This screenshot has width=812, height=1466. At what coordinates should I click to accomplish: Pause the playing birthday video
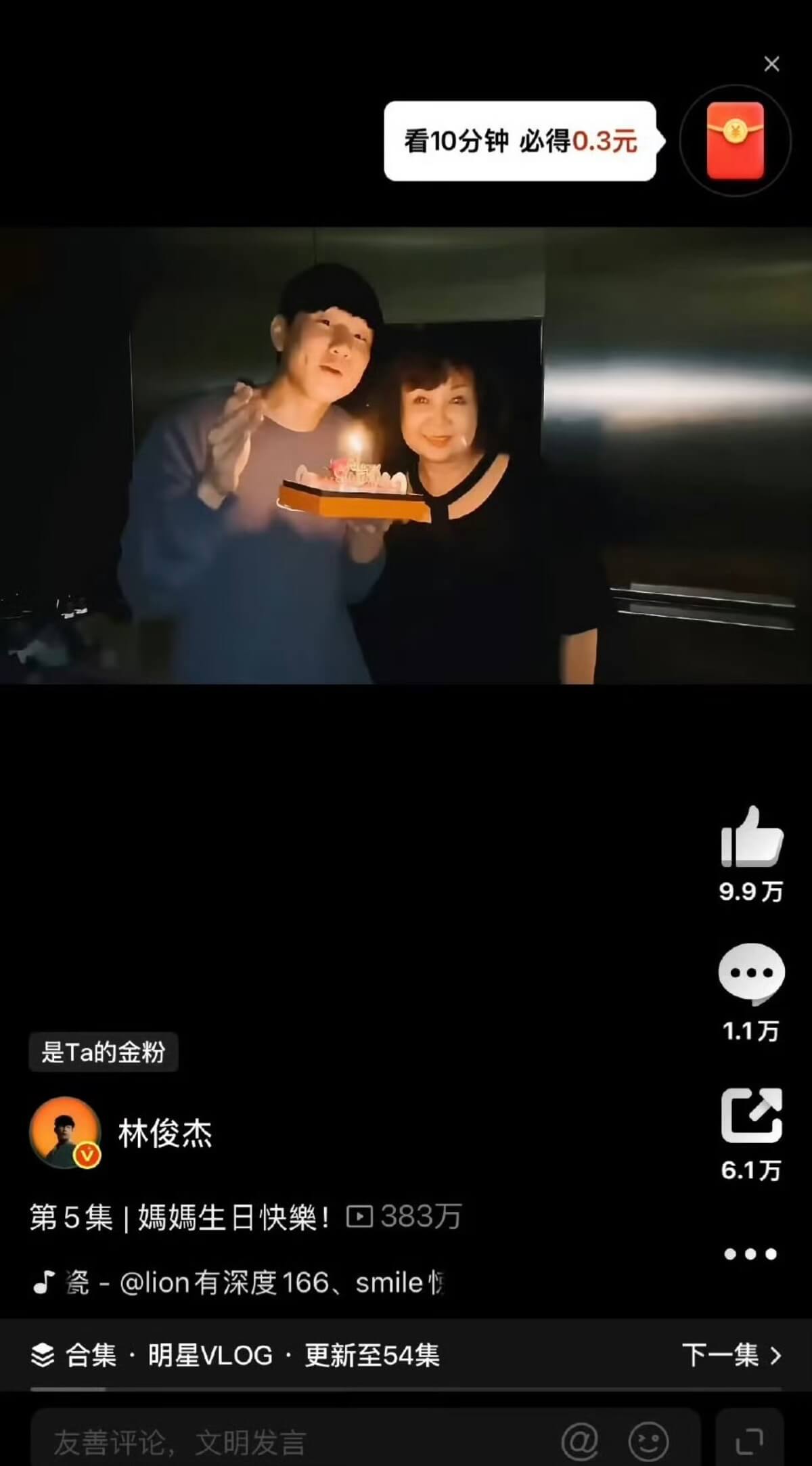(x=406, y=455)
